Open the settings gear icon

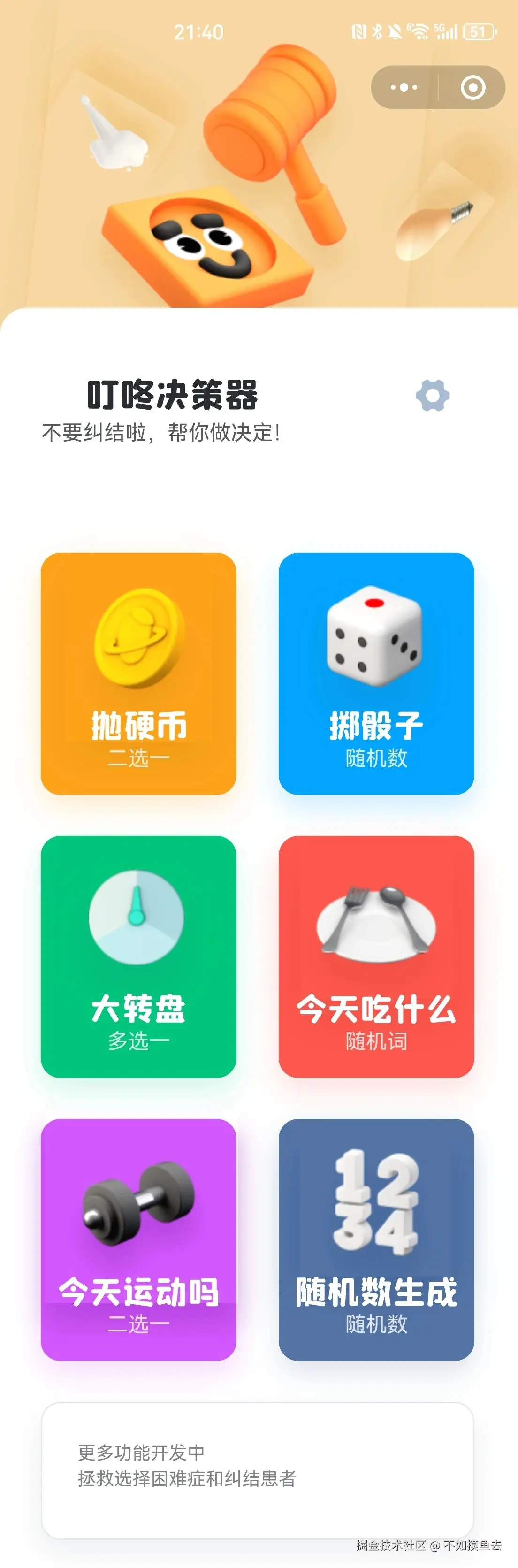pos(433,395)
